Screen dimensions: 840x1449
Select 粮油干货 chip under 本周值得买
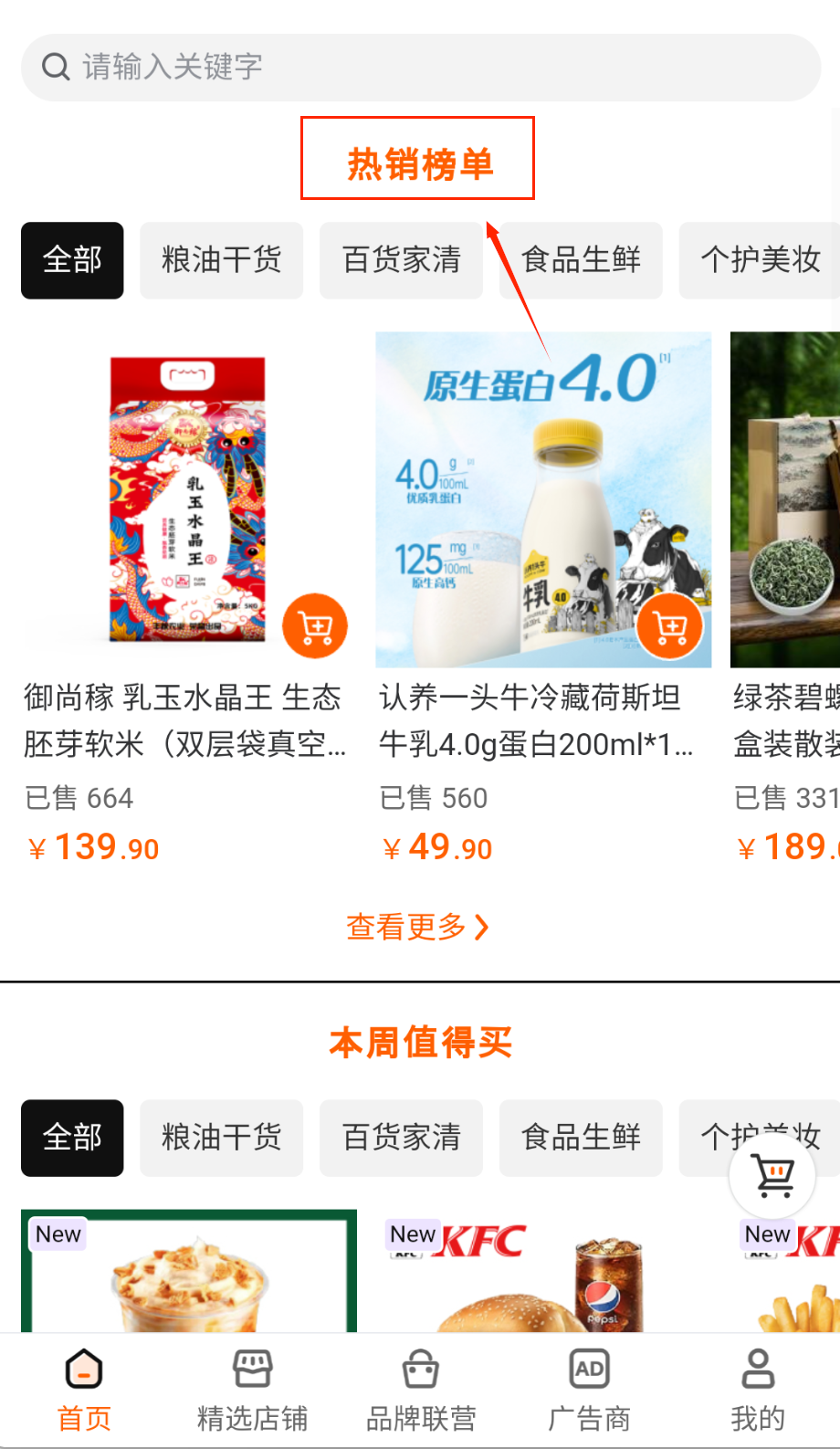221,1138
